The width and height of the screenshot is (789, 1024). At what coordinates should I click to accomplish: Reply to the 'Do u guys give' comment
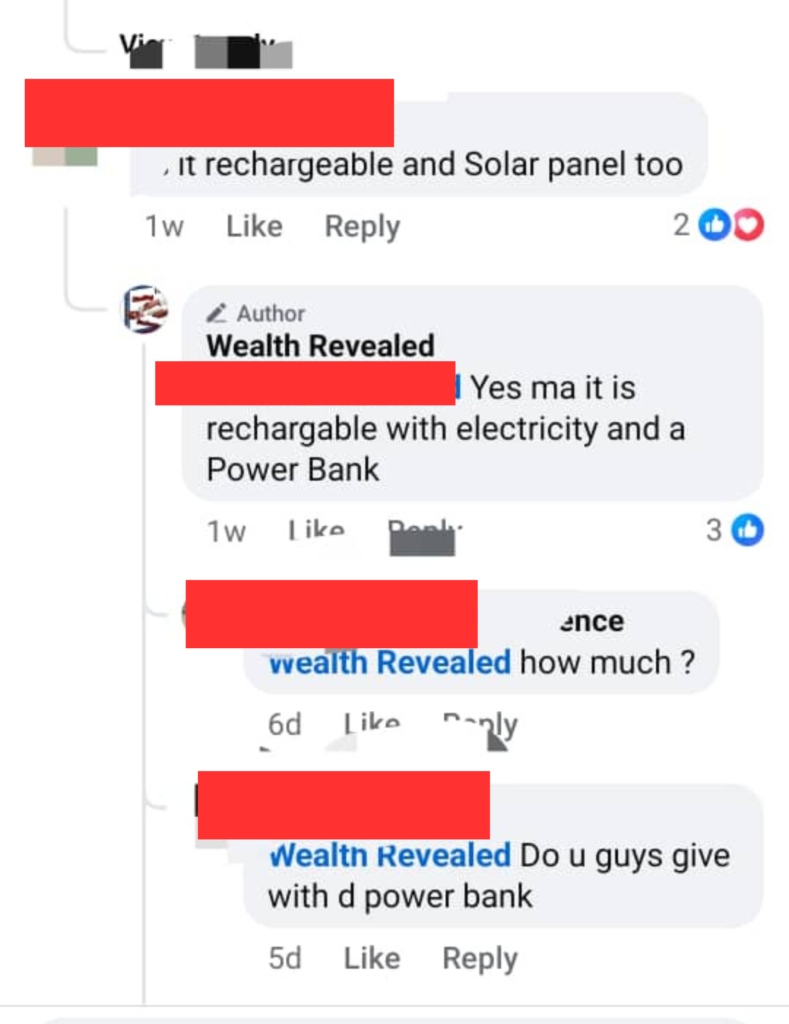pyautogui.click(x=480, y=959)
